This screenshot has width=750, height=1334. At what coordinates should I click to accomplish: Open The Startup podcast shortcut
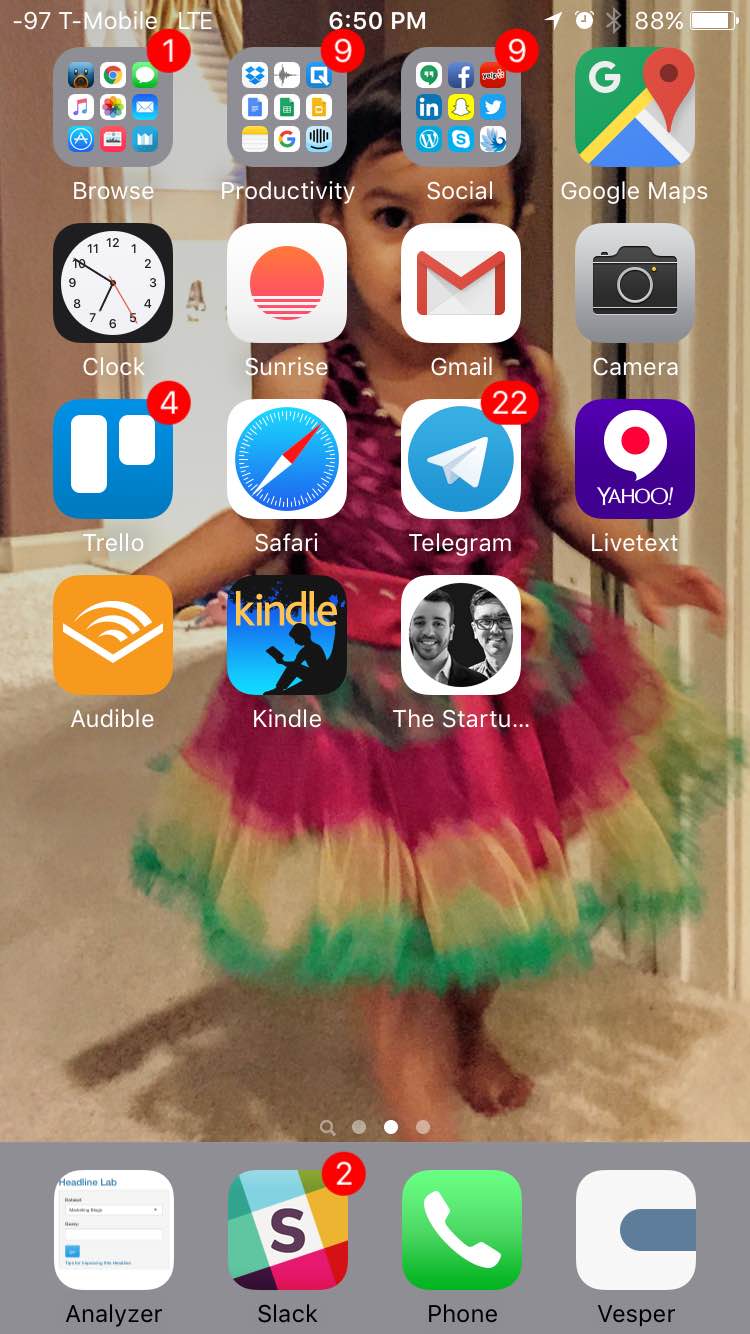461,635
